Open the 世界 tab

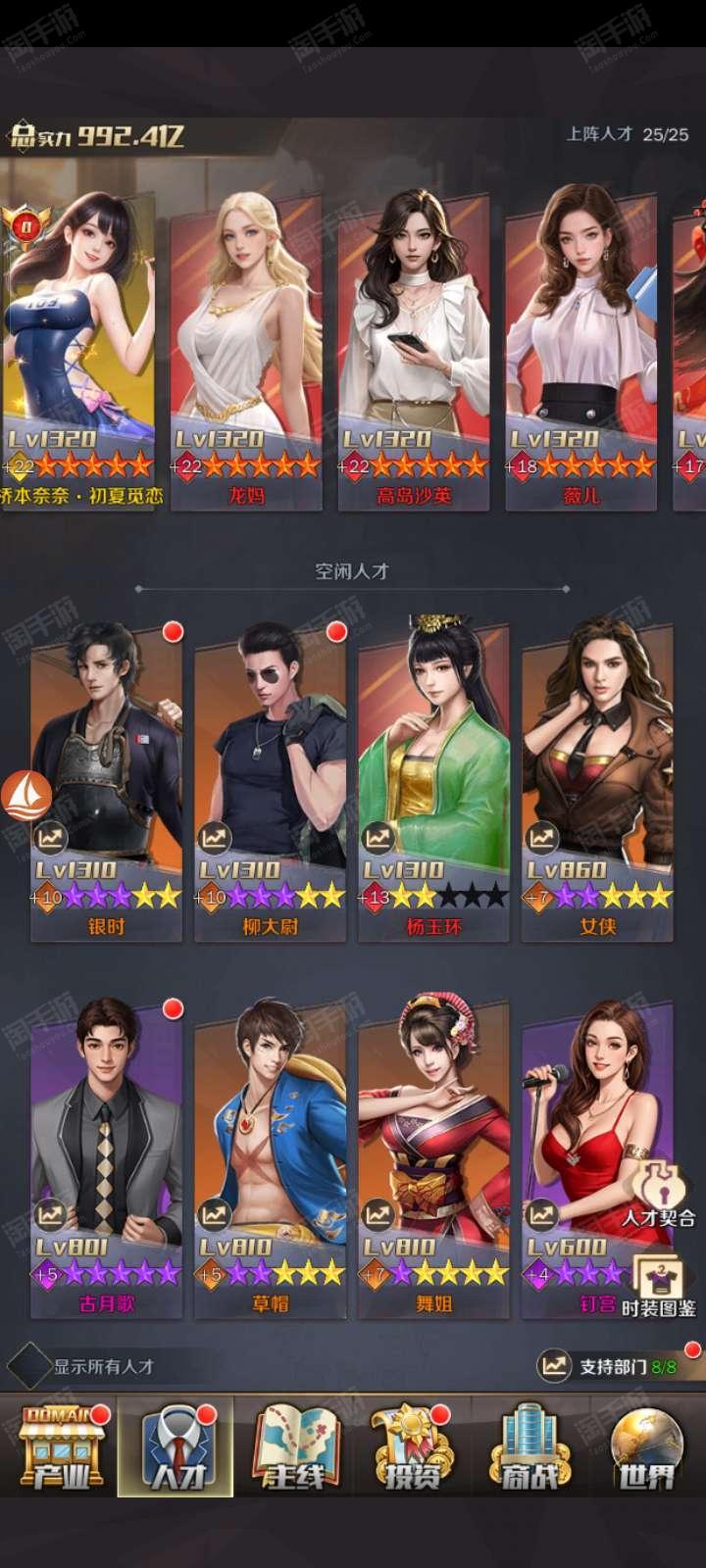645,1446
